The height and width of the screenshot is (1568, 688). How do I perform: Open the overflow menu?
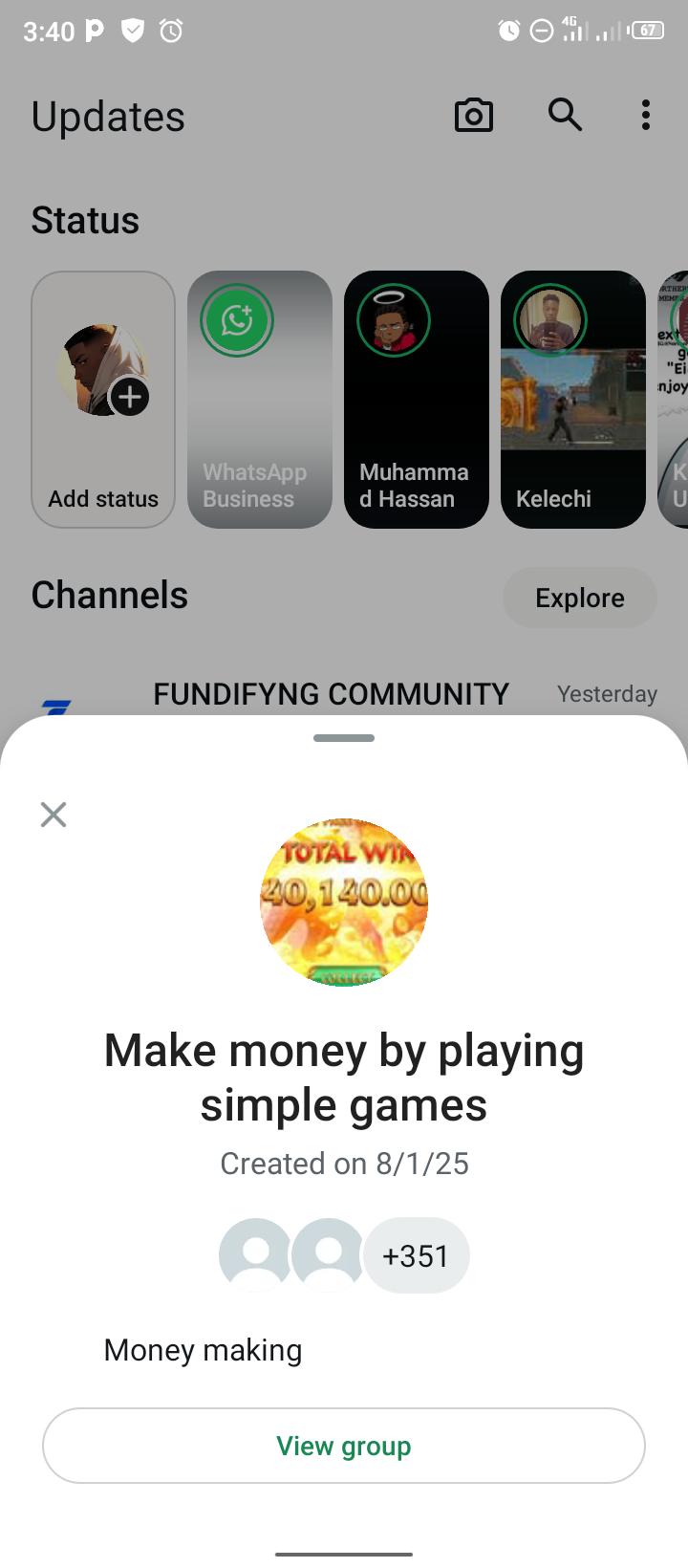tap(646, 115)
